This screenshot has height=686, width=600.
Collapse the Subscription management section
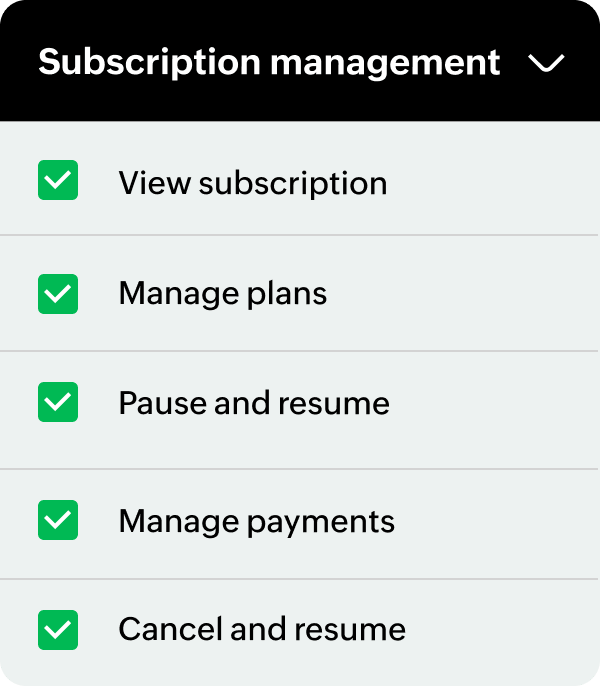(x=546, y=63)
